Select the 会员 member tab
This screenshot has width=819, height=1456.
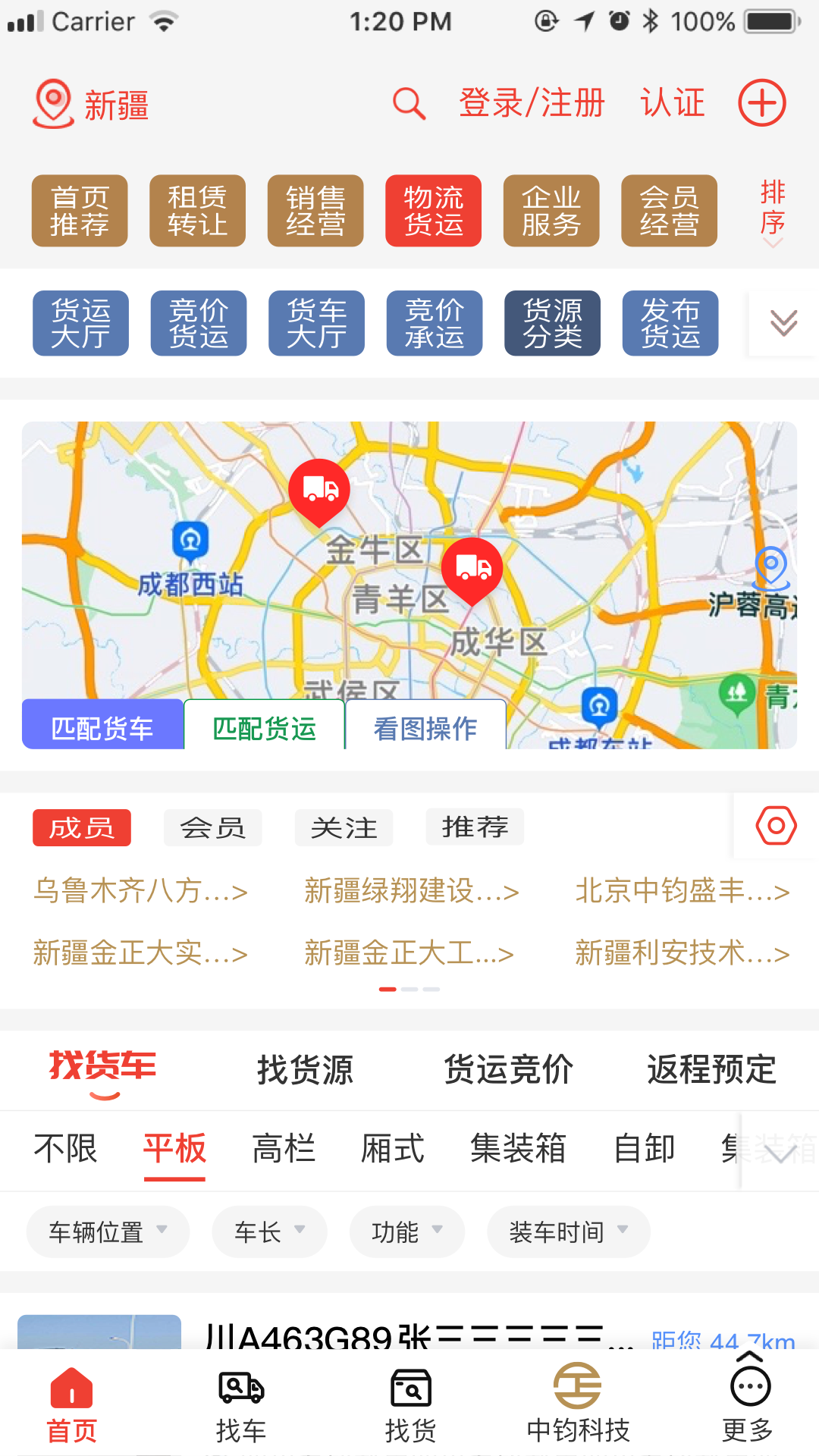[212, 827]
